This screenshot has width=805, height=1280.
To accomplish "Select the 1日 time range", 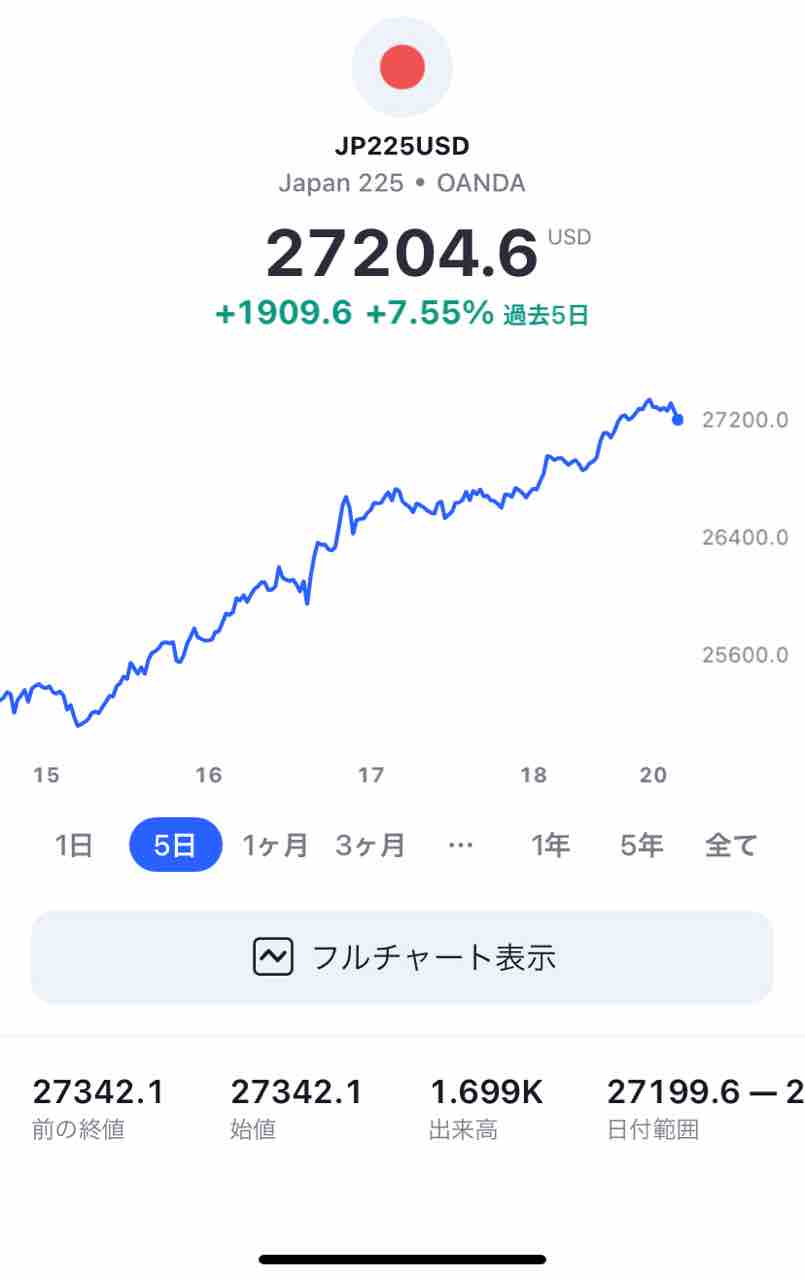I will point(74,846).
